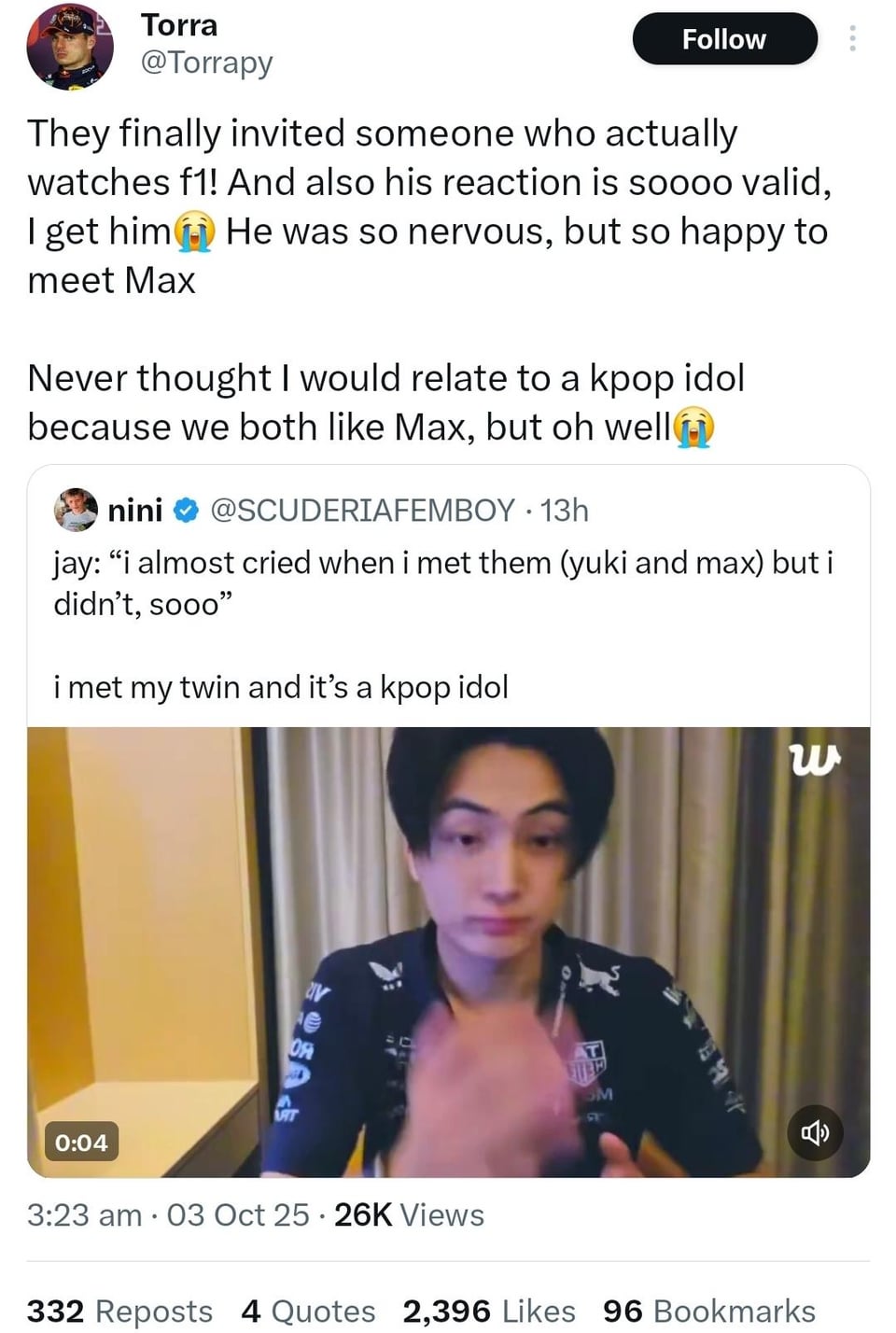Unmute the video with the speaker icon
Viewport: 896px width, 1333px height.
point(815,1132)
